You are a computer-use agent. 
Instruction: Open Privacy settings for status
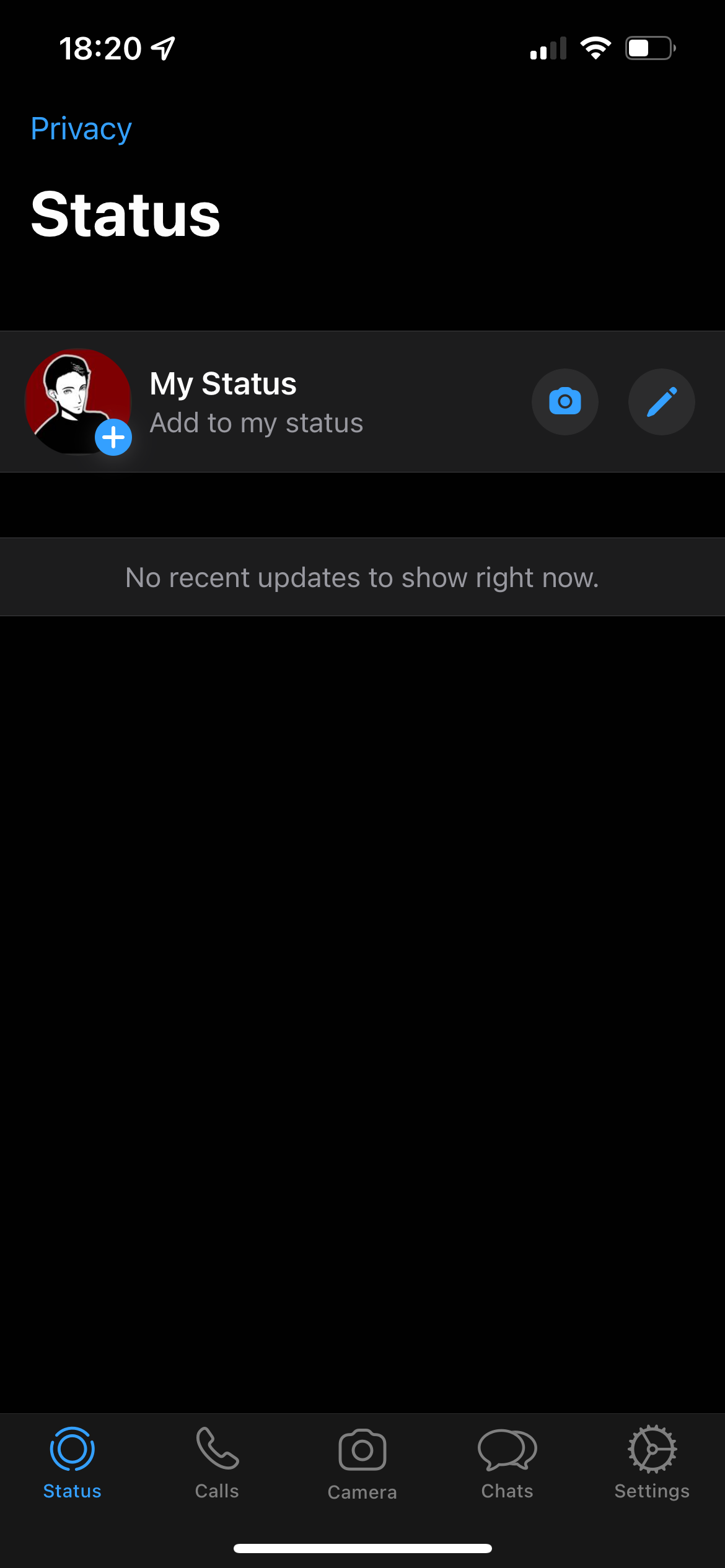(81, 128)
